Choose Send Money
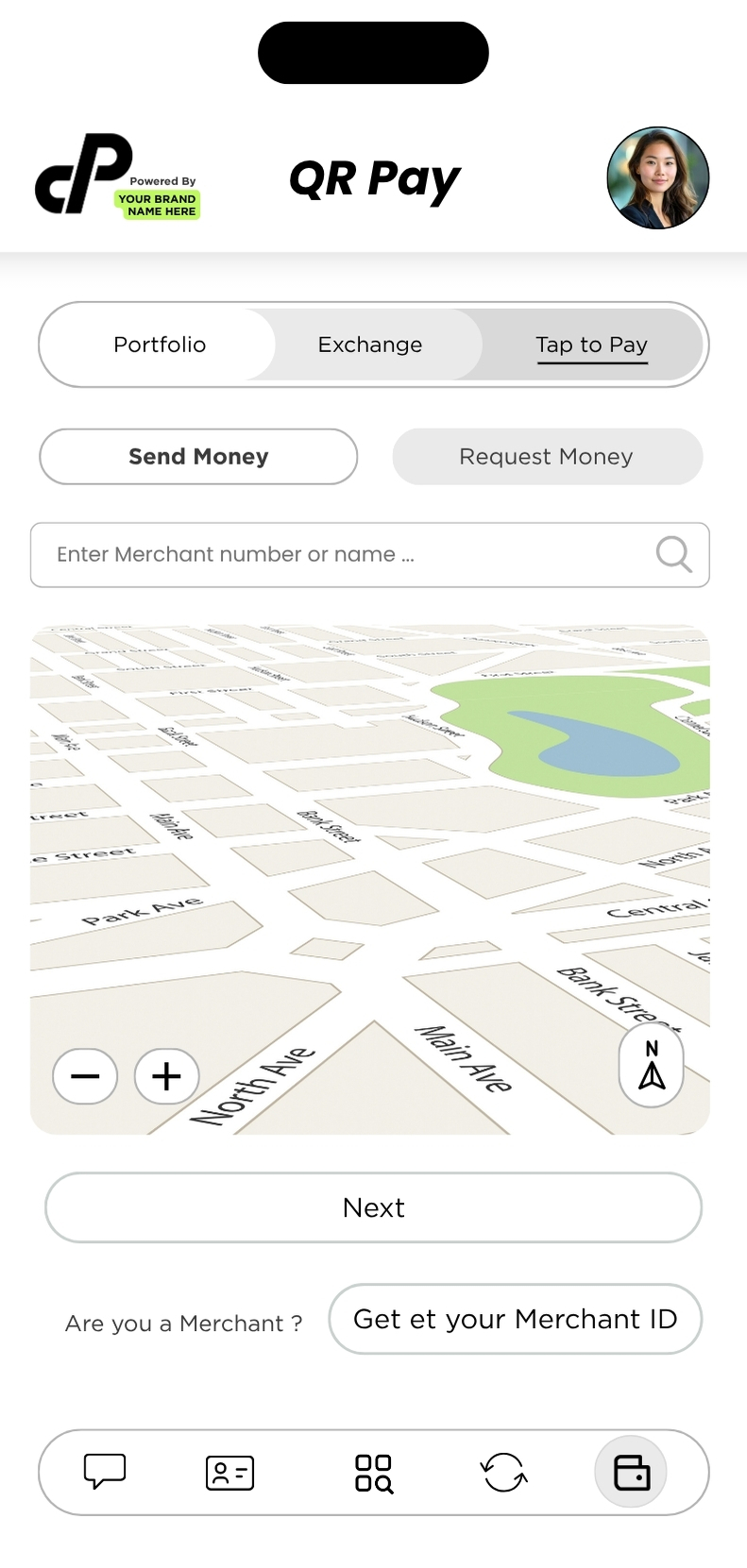Image resolution: width=747 pixels, height=1568 pixels. [198, 457]
